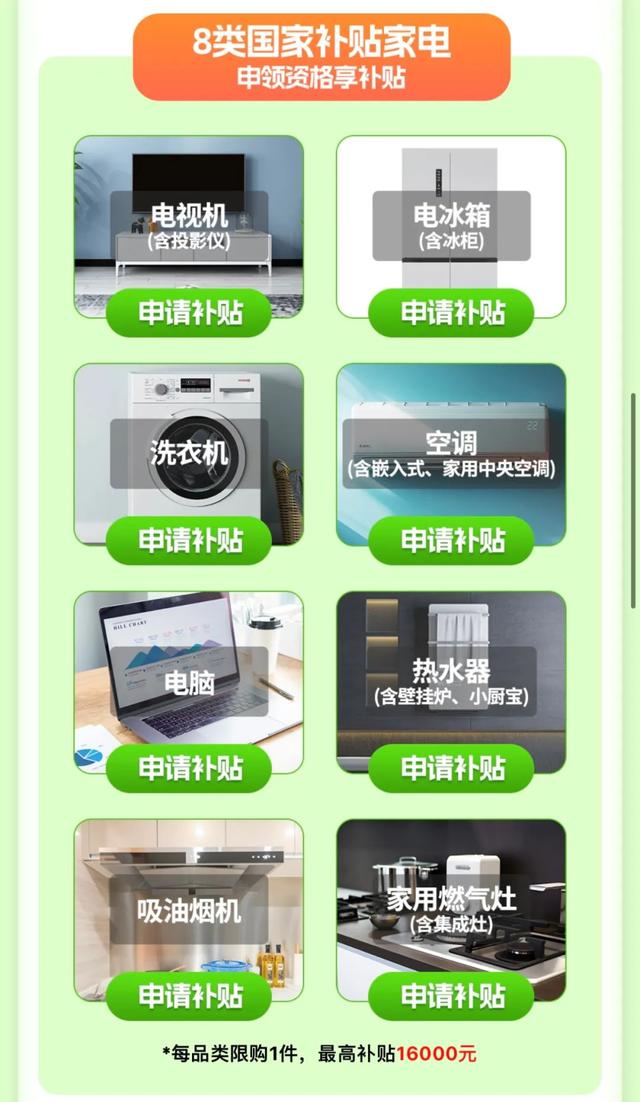640x1102 pixels.
Task: Hit 申请补贴 on the 电脑 card
Action: point(189,769)
